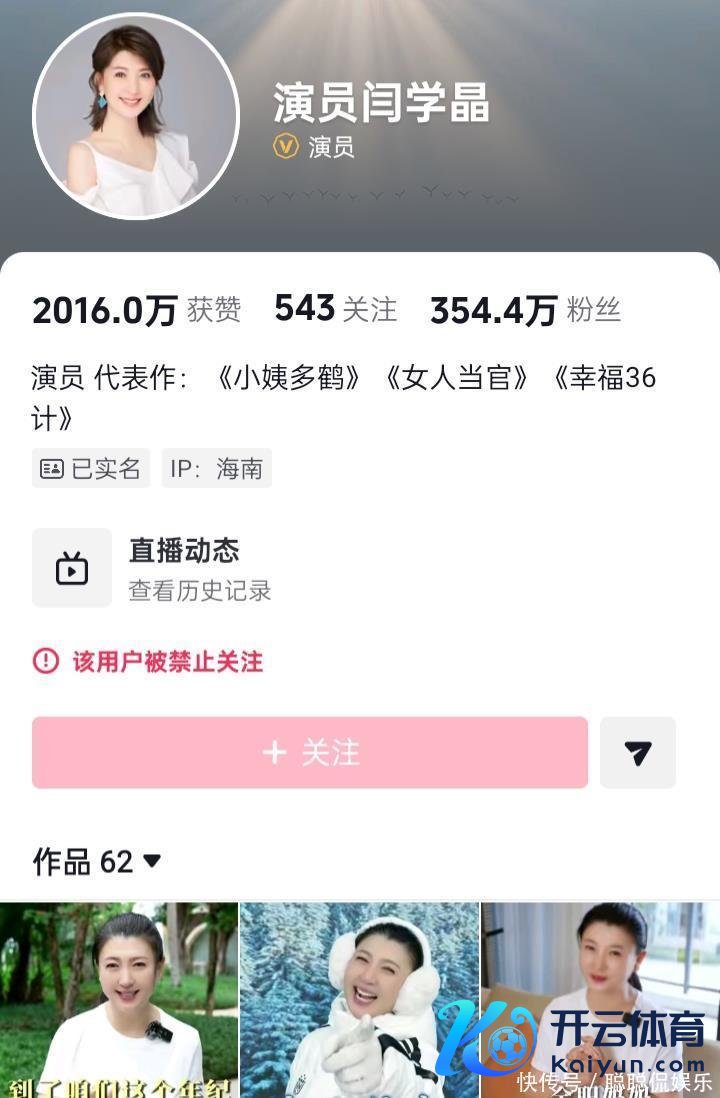
Task: Play the video with the green garden background
Action: pyautogui.click(x=119, y=1000)
